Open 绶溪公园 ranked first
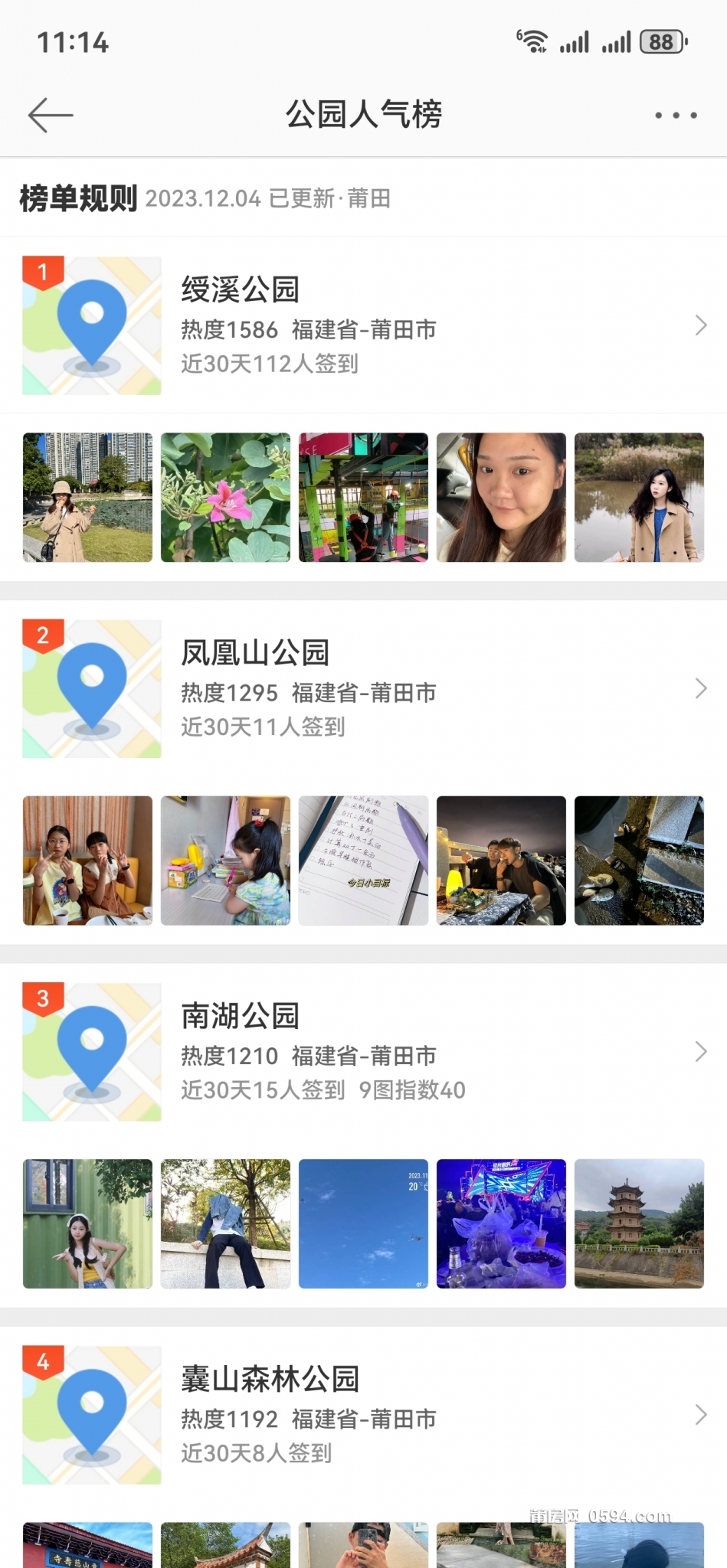727x1568 pixels. (x=363, y=325)
